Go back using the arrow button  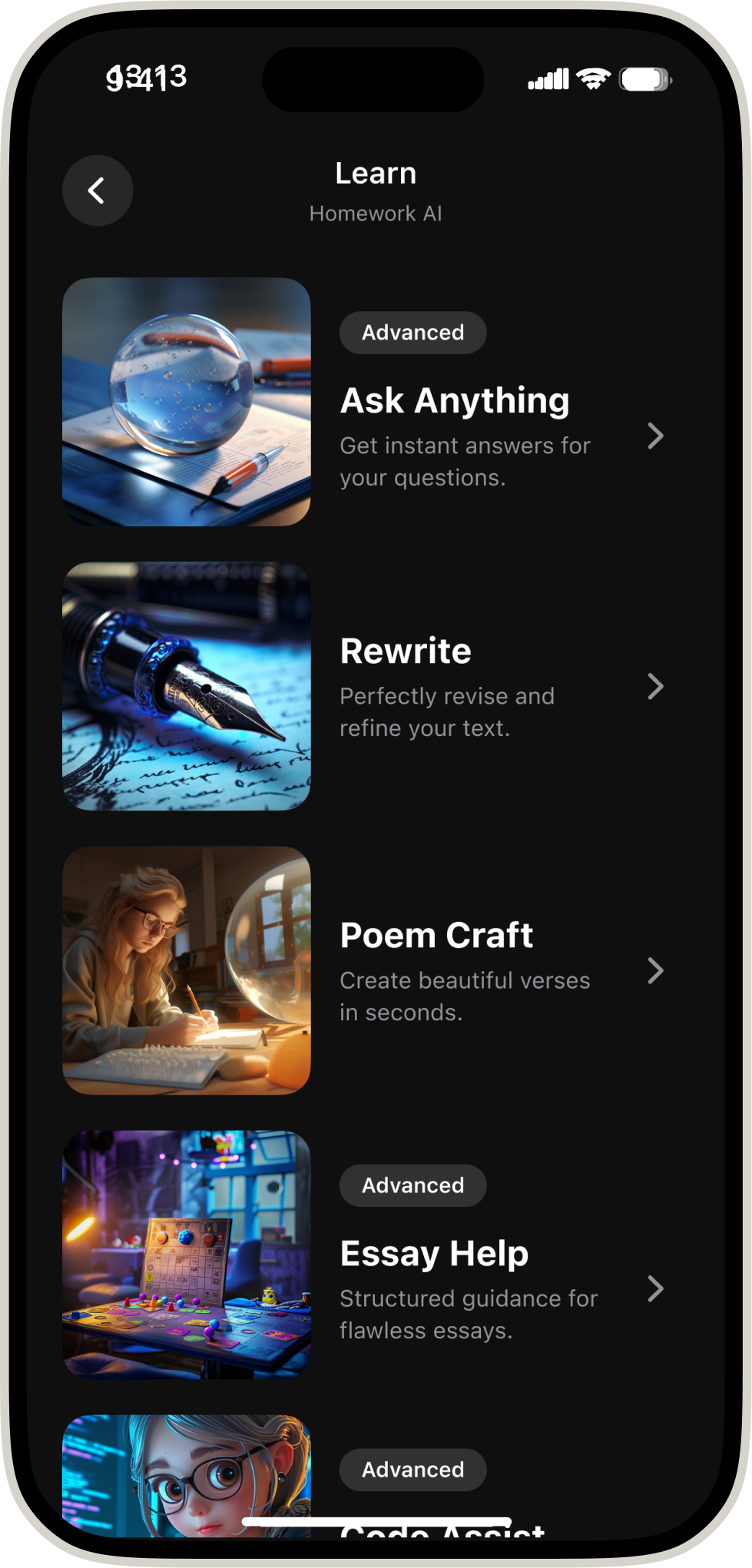pyautogui.click(x=98, y=191)
